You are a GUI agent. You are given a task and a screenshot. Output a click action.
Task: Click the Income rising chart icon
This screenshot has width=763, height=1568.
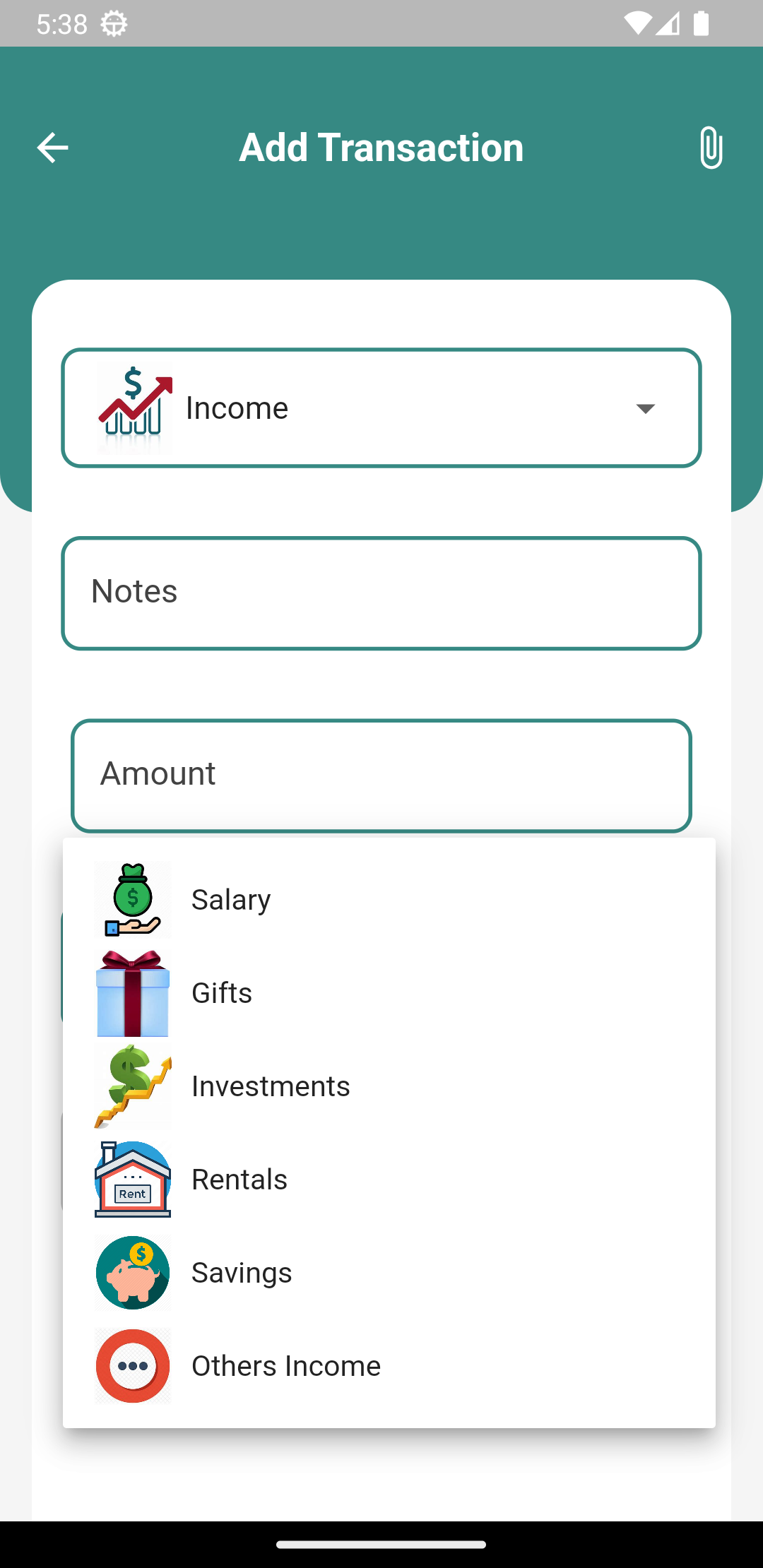[x=133, y=407]
